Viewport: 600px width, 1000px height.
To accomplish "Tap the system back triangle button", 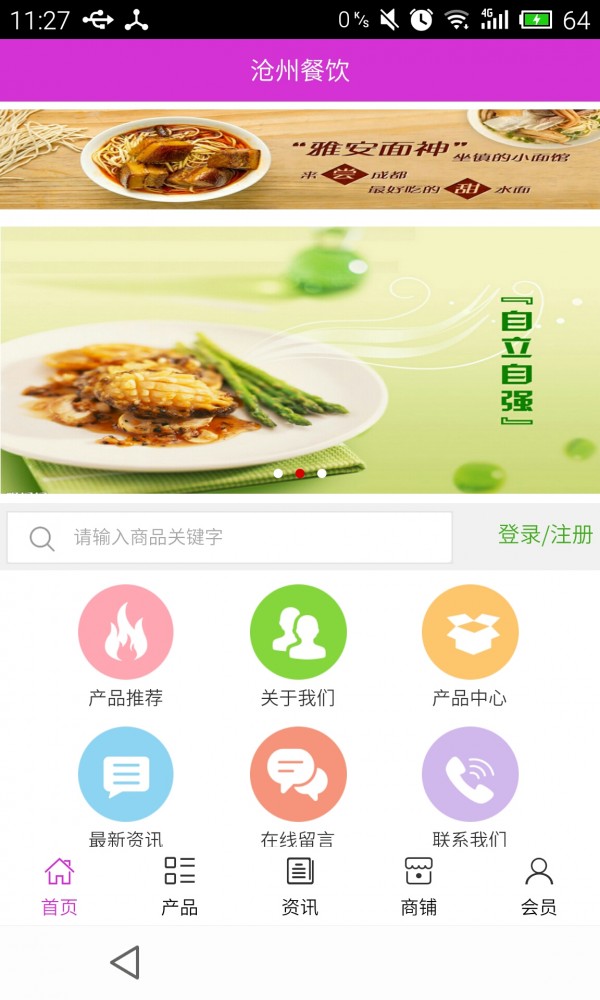I will [125, 962].
